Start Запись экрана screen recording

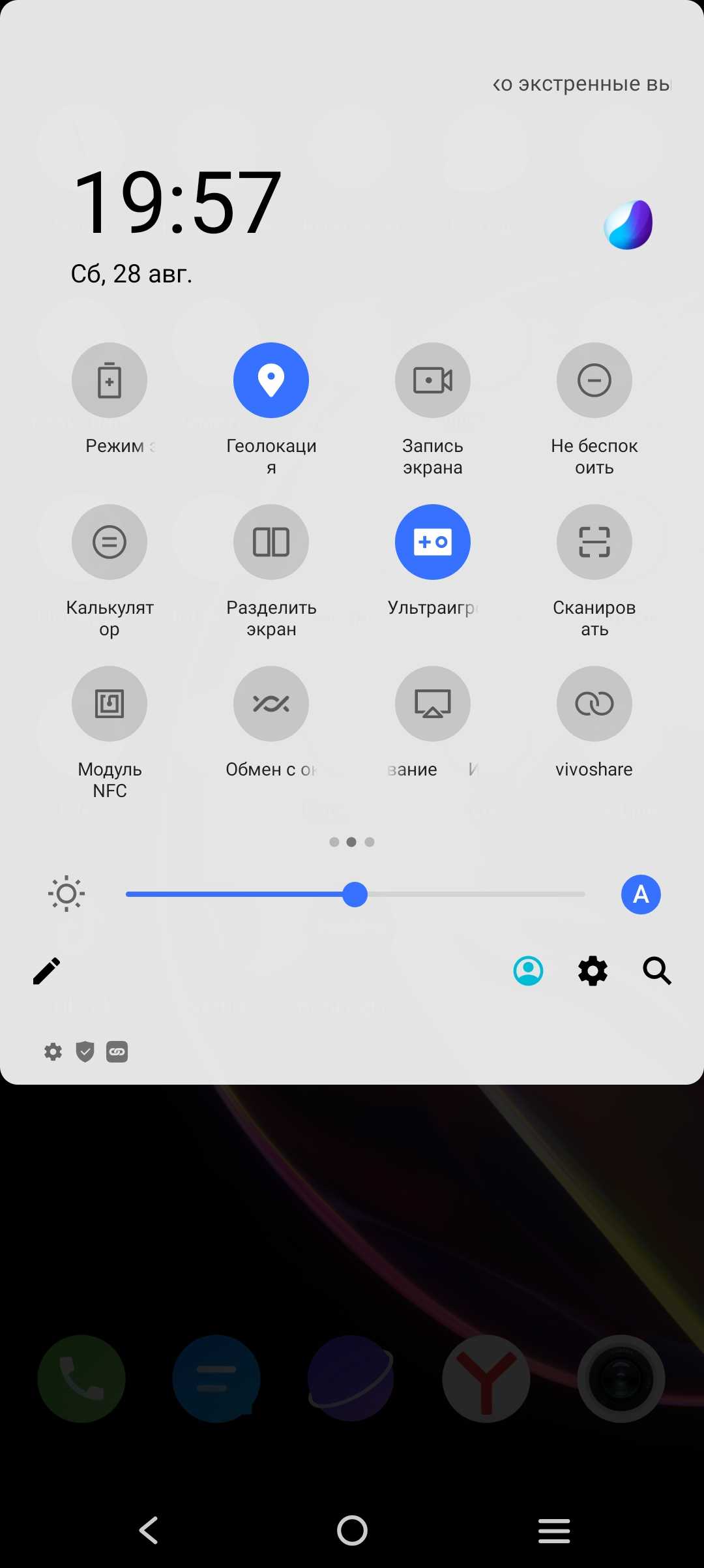433,380
